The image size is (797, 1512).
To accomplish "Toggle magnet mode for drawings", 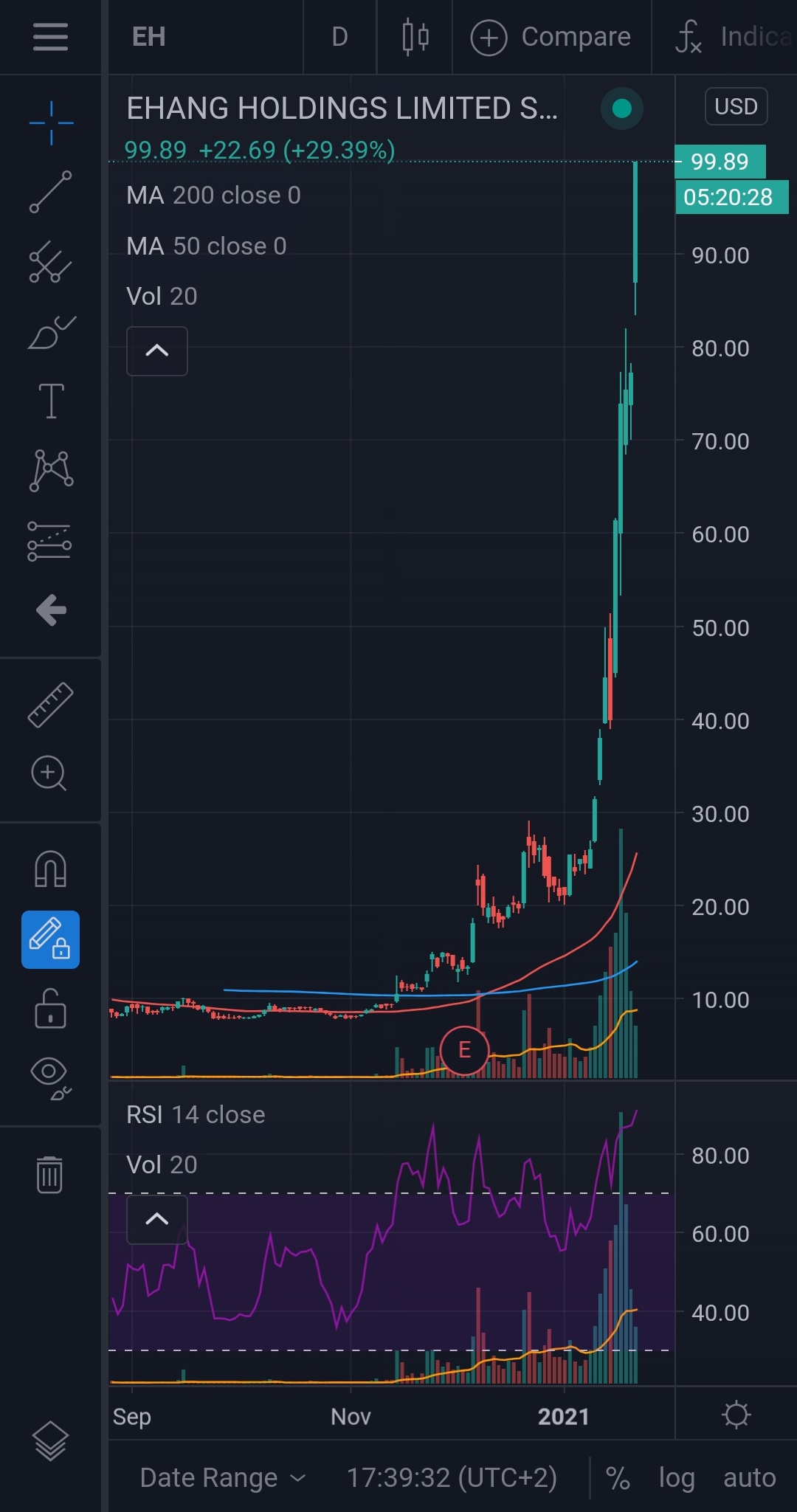I will pyautogui.click(x=50, y=869).
